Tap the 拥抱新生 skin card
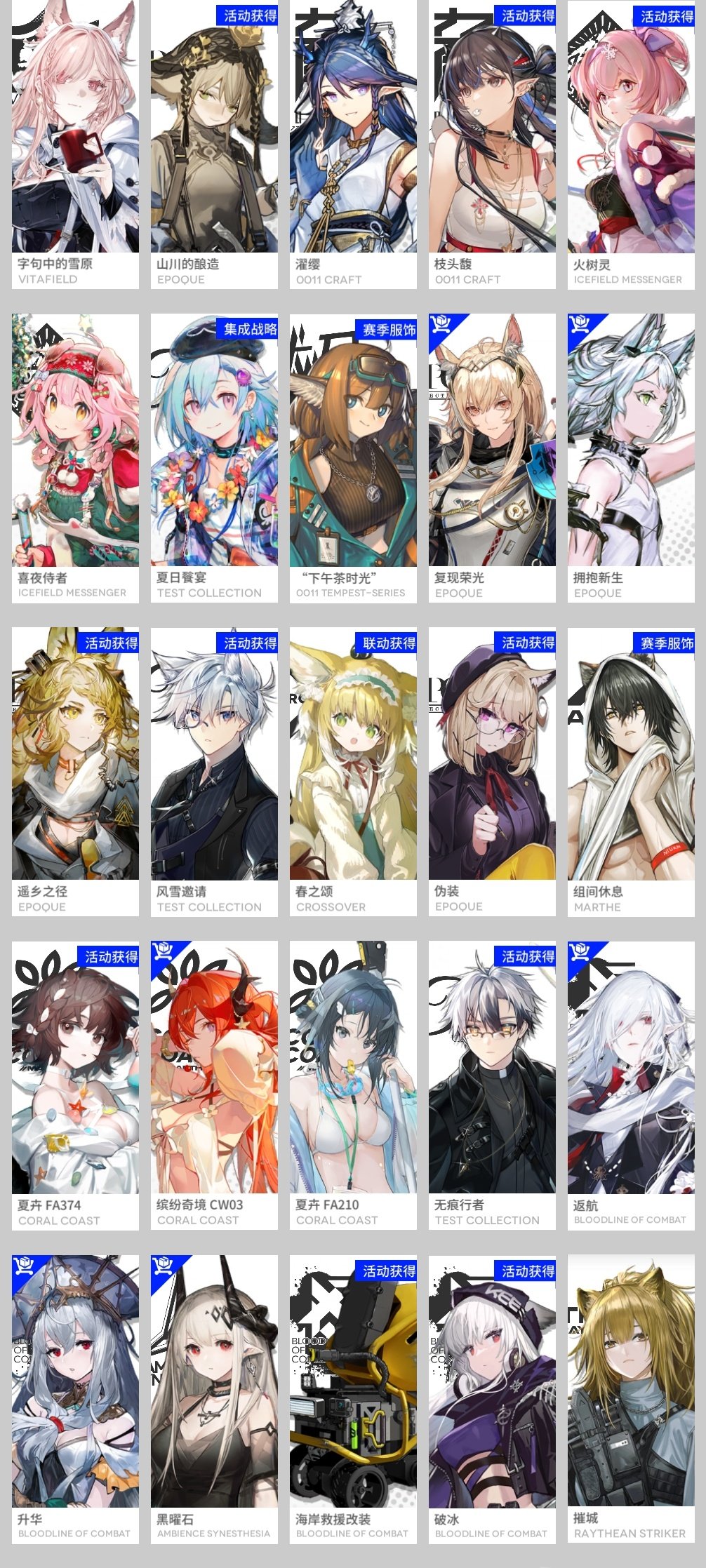 (x=631, y=456)
